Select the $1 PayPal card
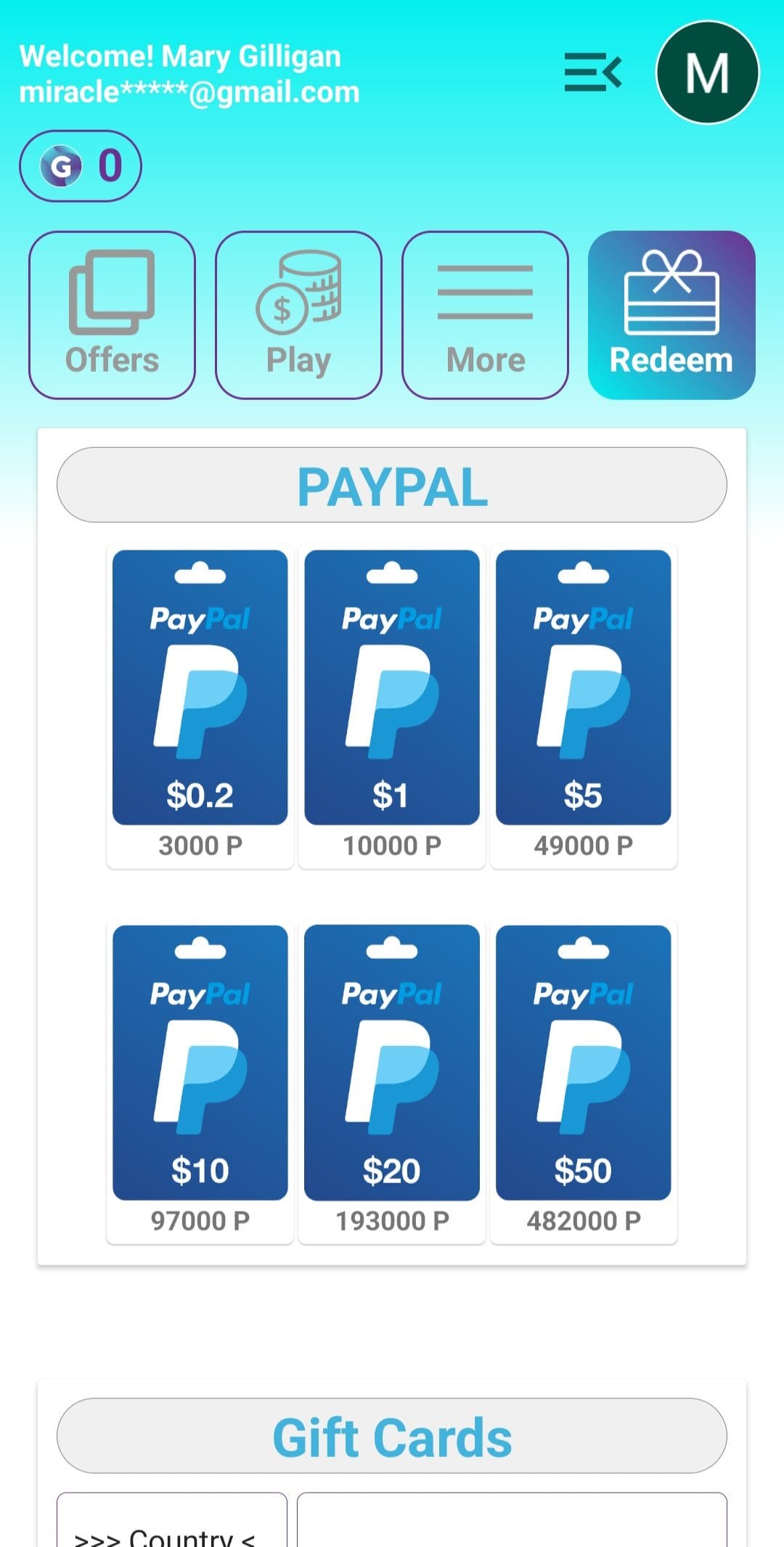The width and height of the screenshot is (784, 1547). pos(392,706)
